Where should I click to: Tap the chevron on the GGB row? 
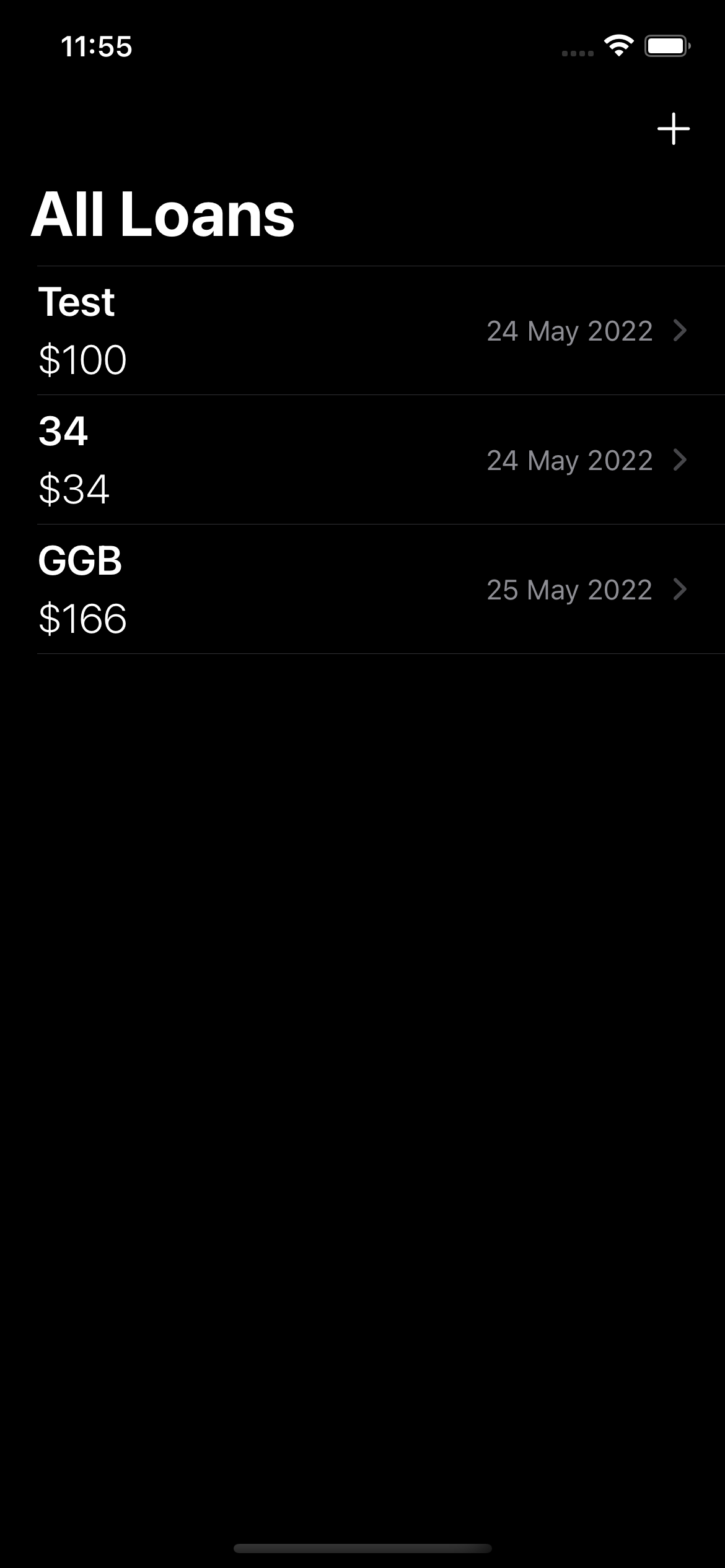coord(680,589)
